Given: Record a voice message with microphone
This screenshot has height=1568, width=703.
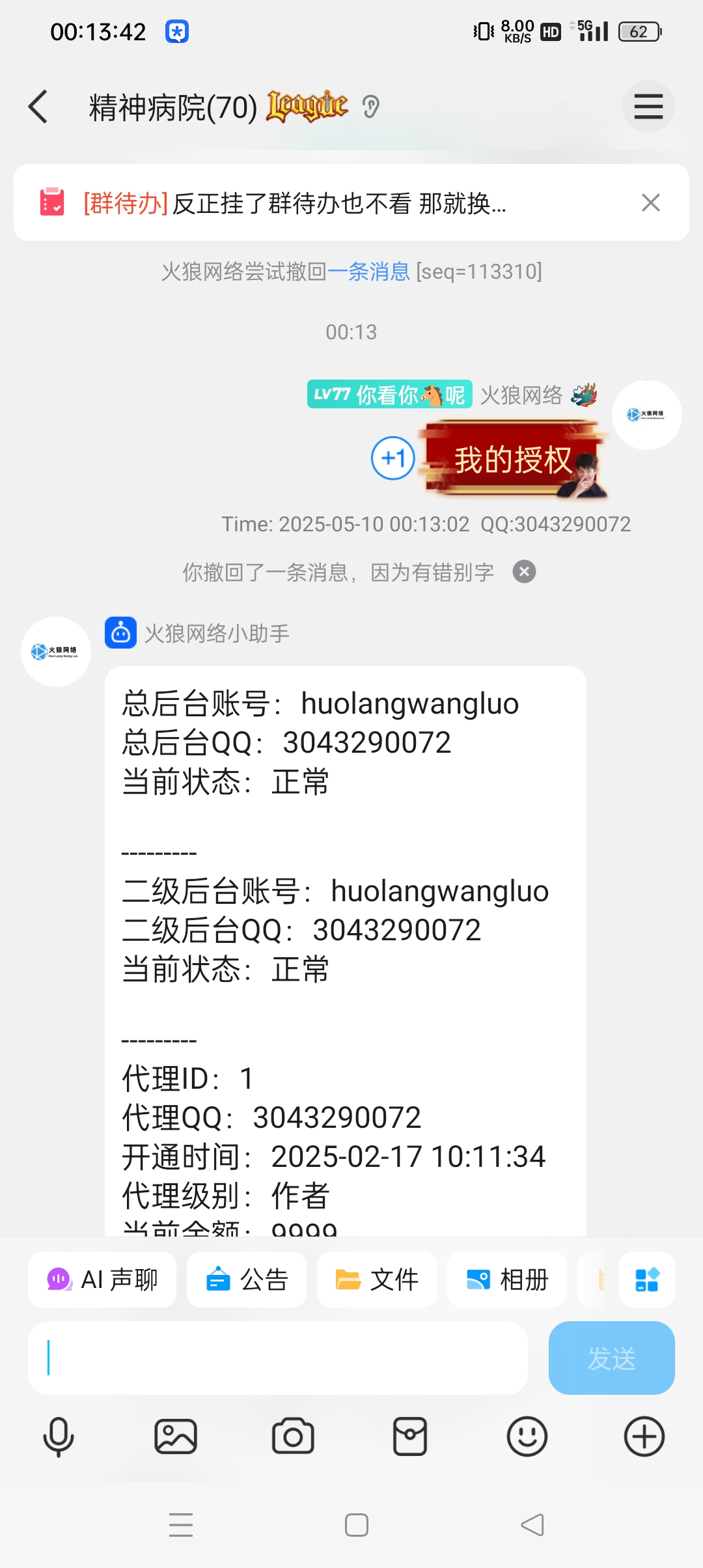Looking at the screenshot, I should (59, 1436).
